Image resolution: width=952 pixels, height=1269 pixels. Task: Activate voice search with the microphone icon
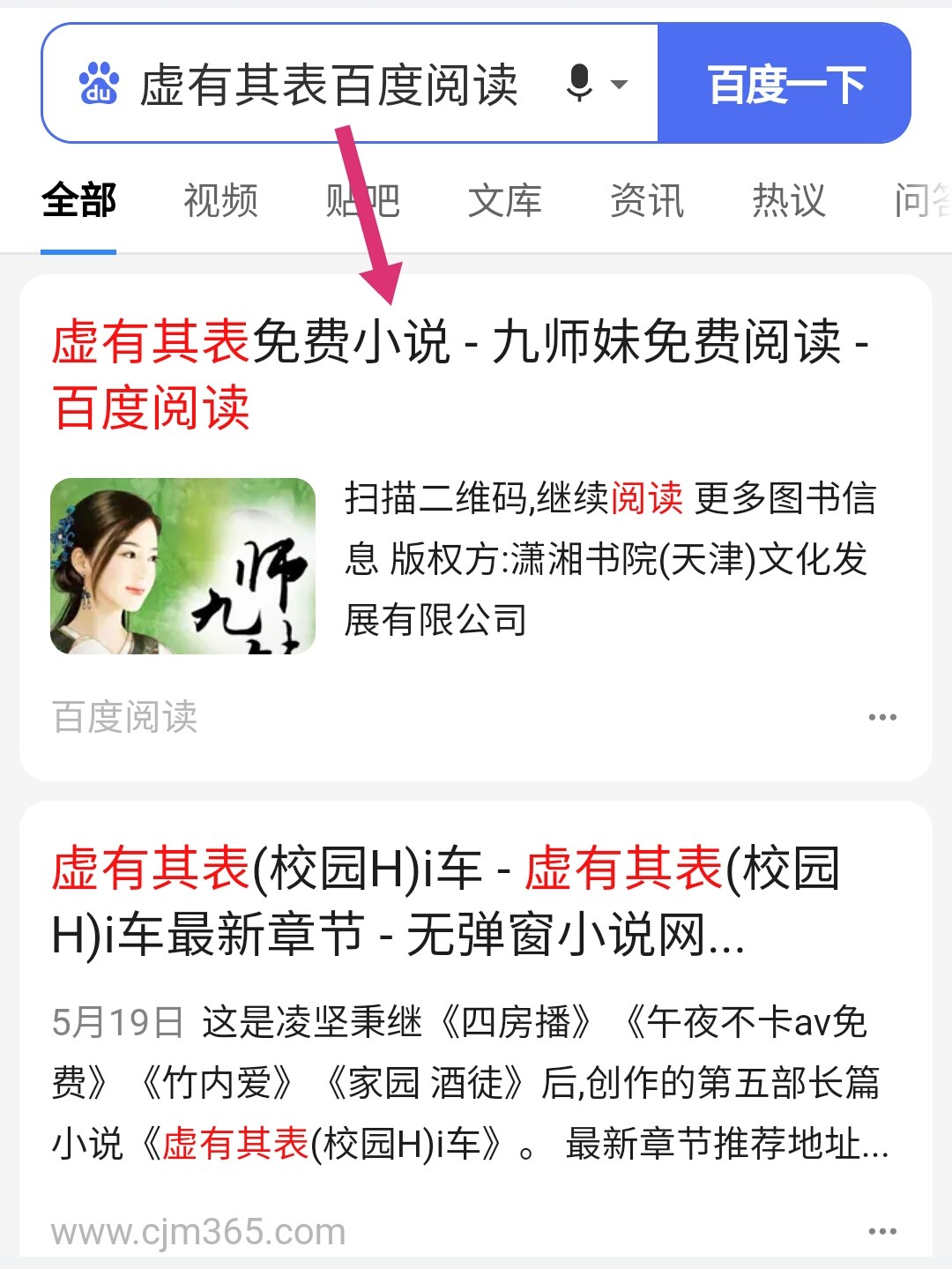pos(577,84)
